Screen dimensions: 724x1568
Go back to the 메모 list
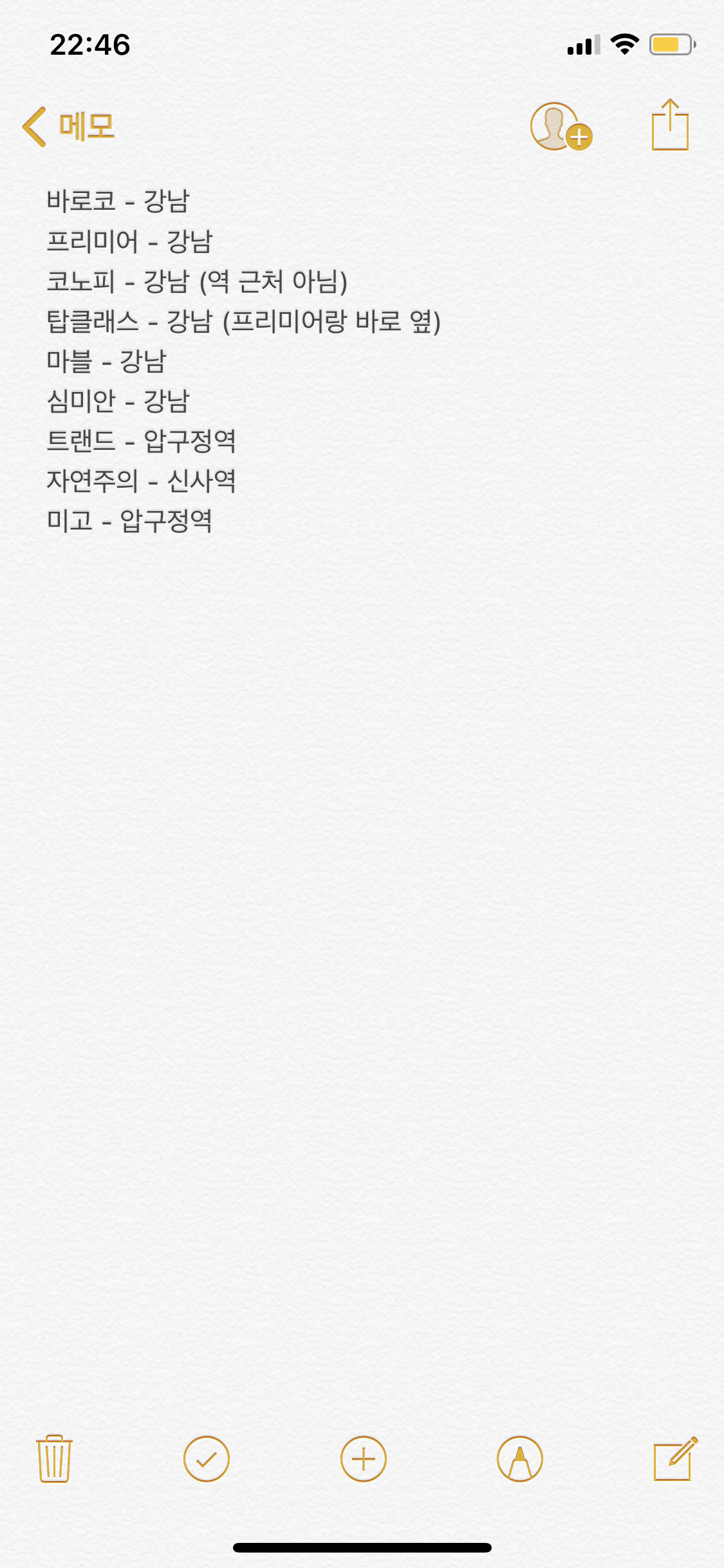[68, 127]
